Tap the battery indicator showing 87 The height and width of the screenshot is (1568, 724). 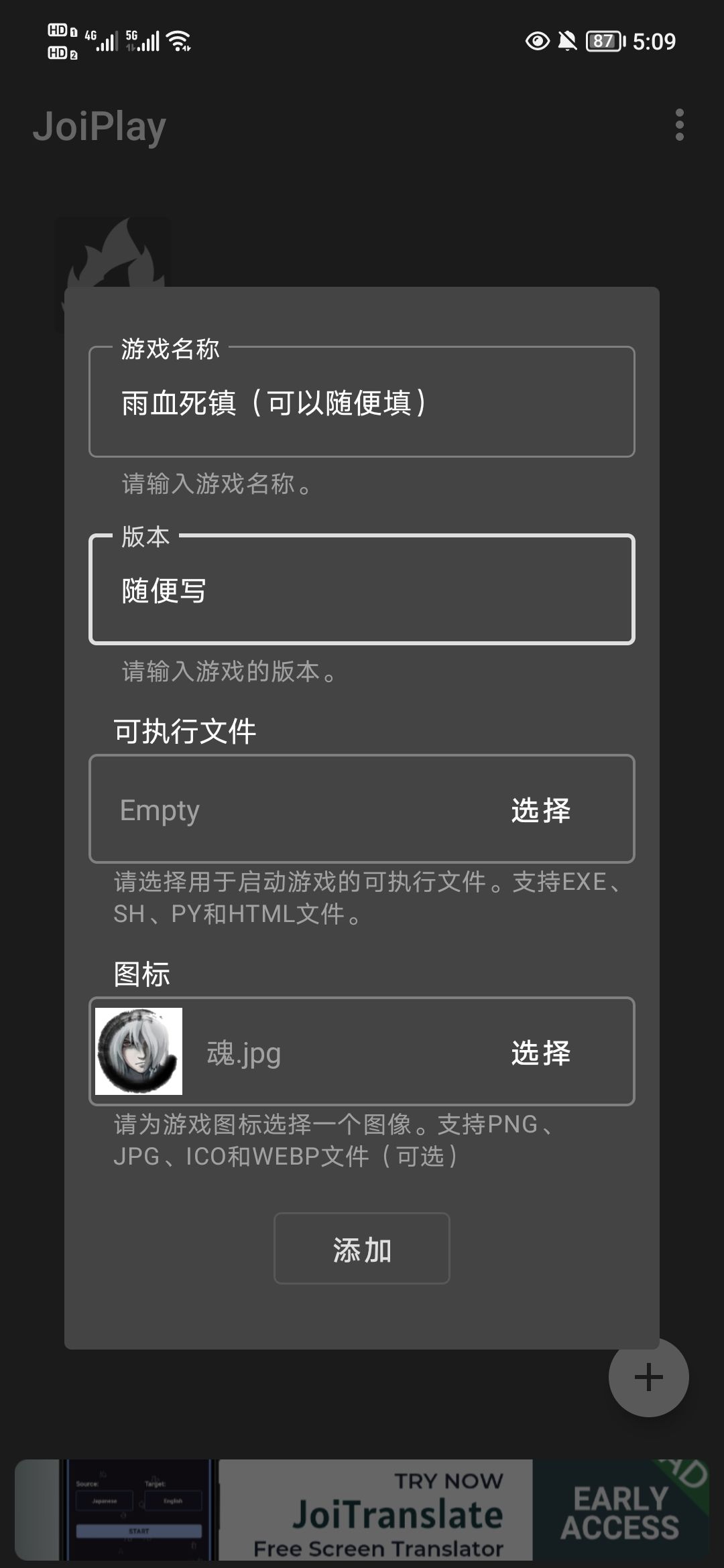(x=601, y=42)
